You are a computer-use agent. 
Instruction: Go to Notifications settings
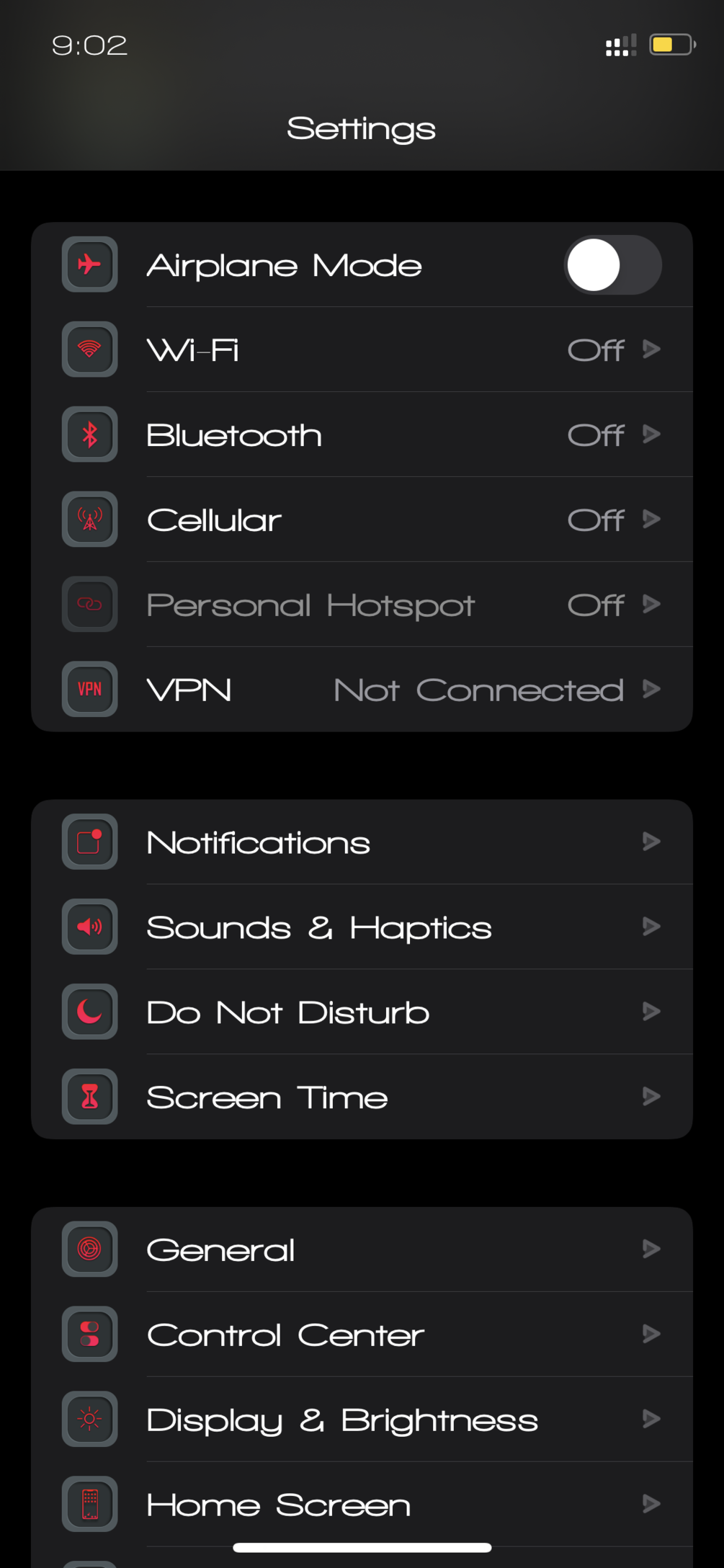click(x=362, y=842)
